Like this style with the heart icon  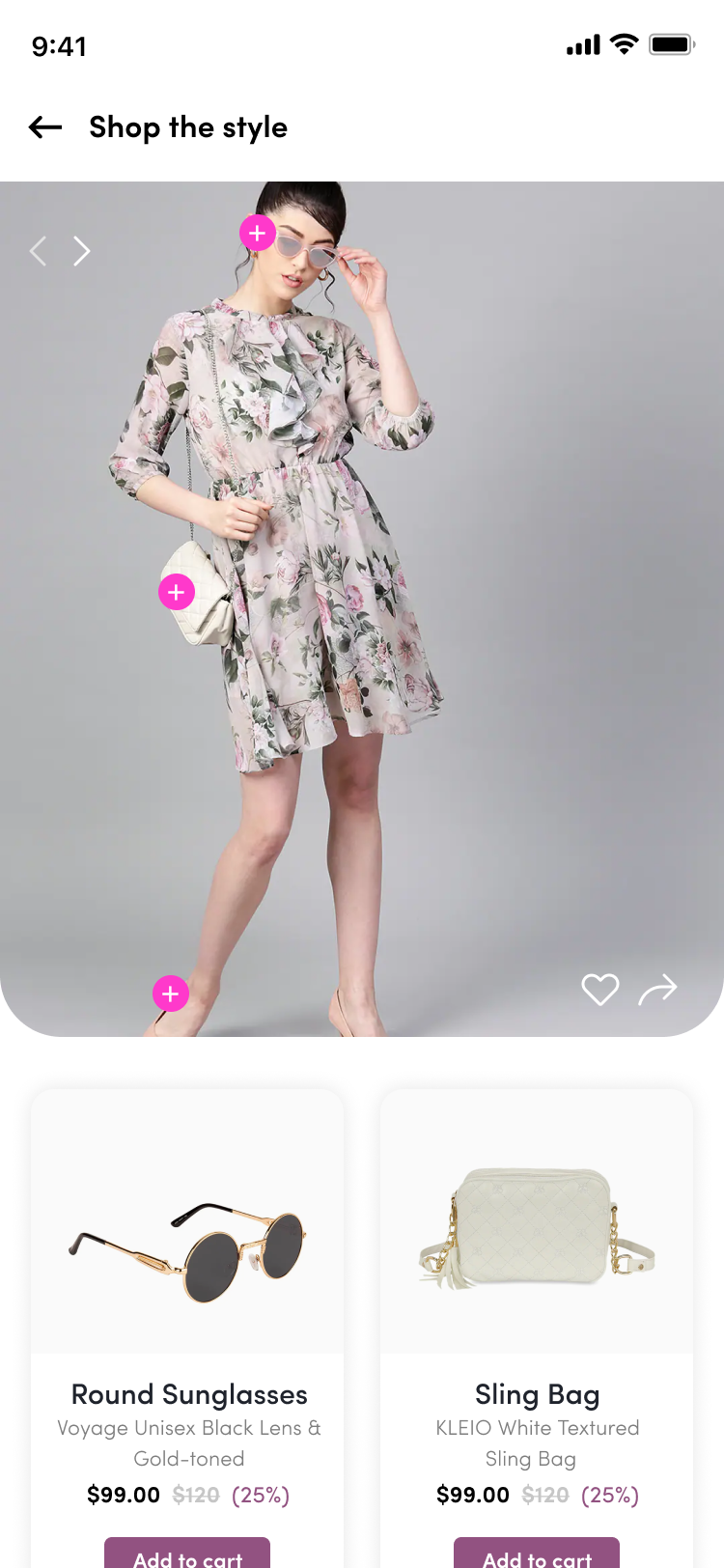point(599,990)
